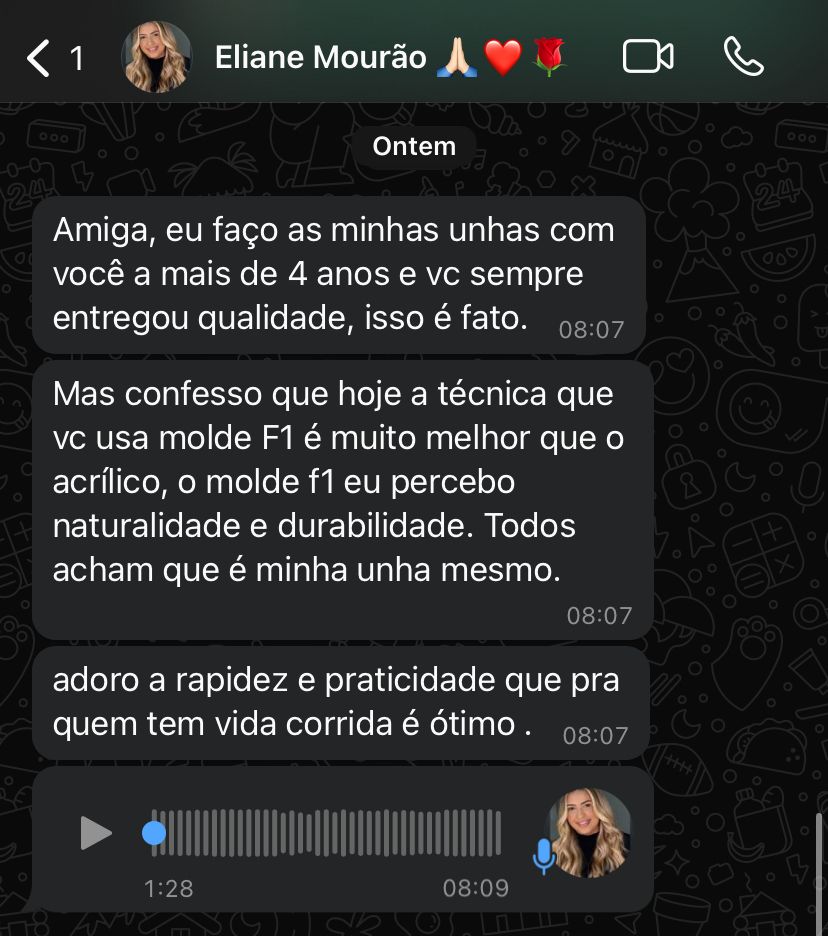Start a video call with Eliane
The width and height of the screenshot is (828, 936).
648,57
